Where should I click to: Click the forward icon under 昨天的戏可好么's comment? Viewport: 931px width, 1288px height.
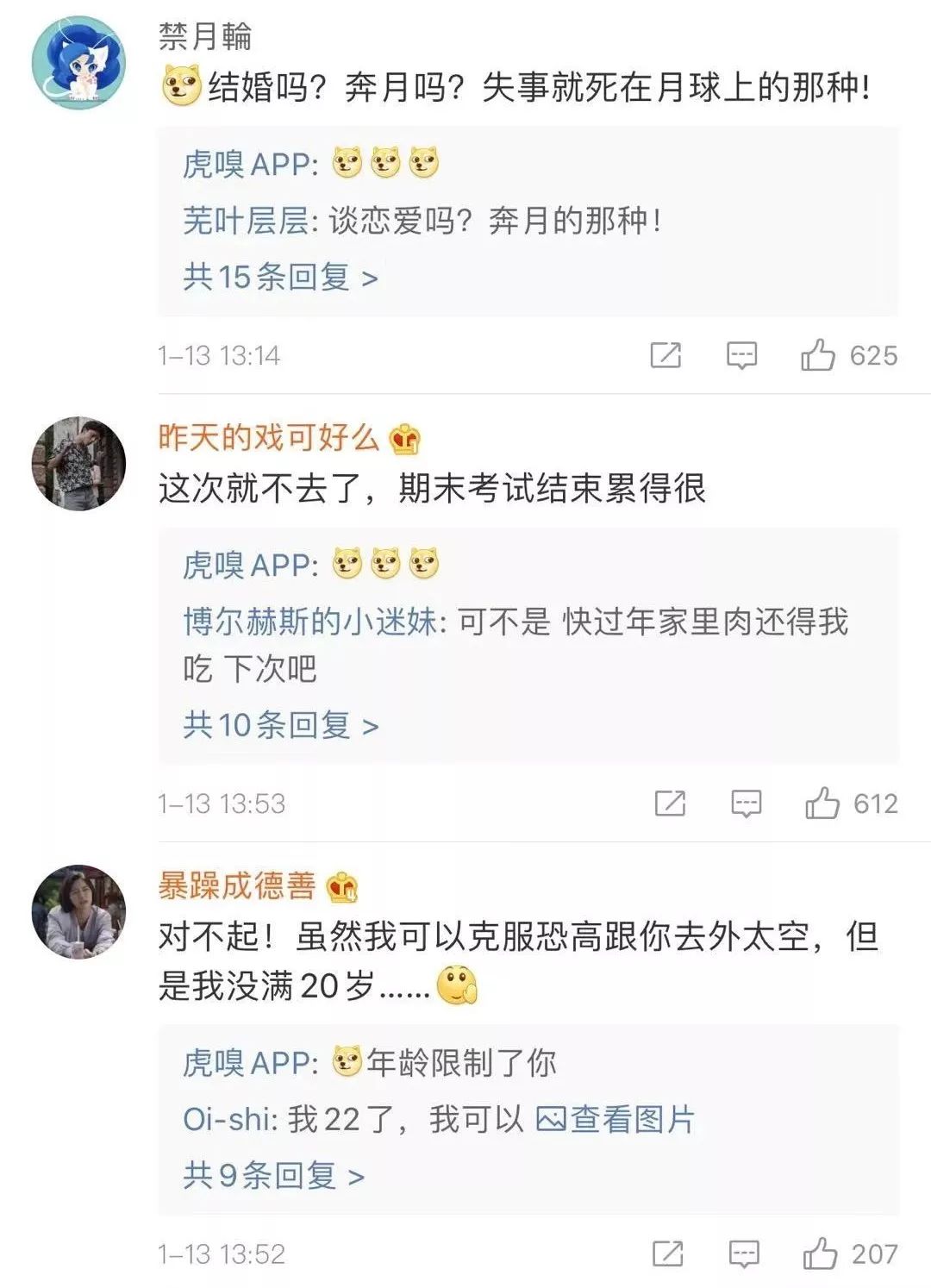tap(668, 803)
